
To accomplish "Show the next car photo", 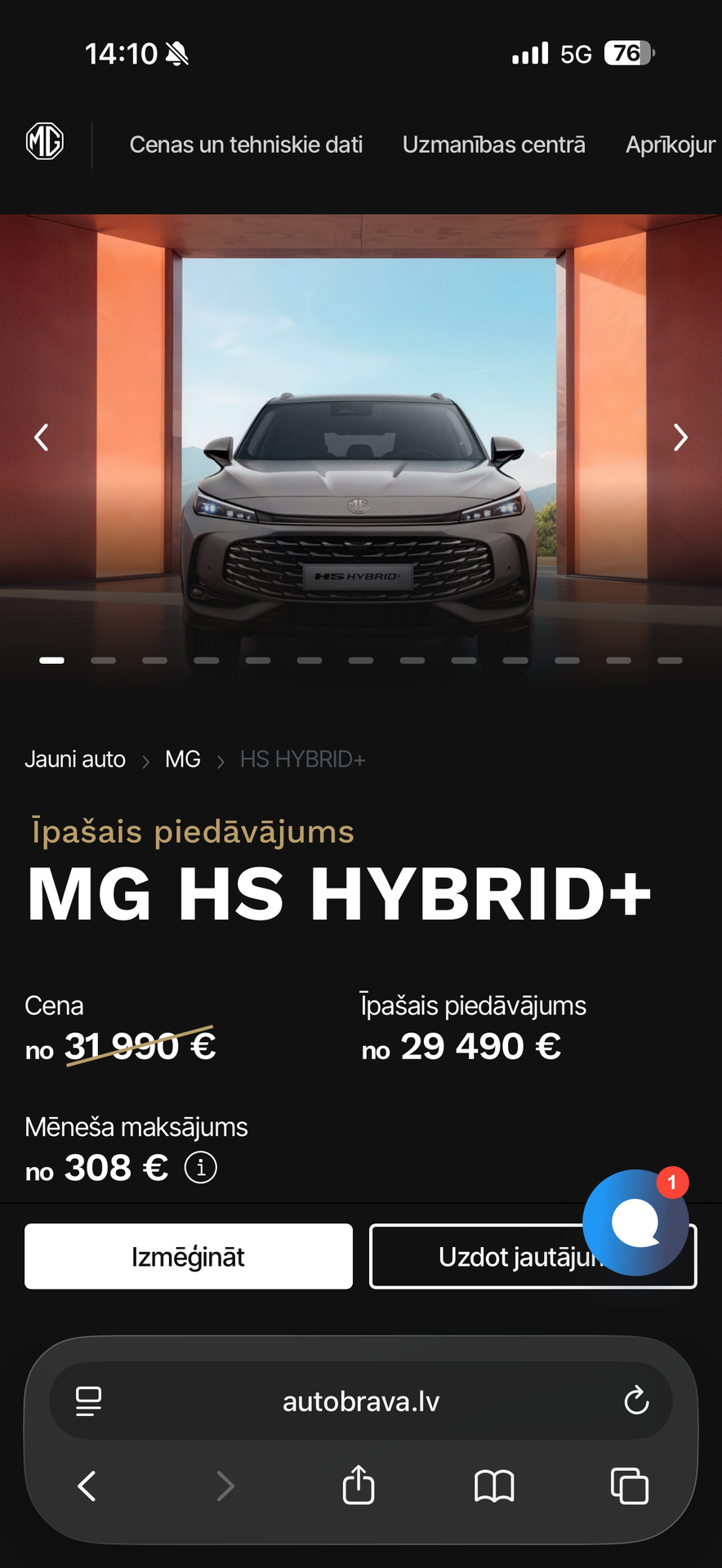I will (x=680, y=438).
